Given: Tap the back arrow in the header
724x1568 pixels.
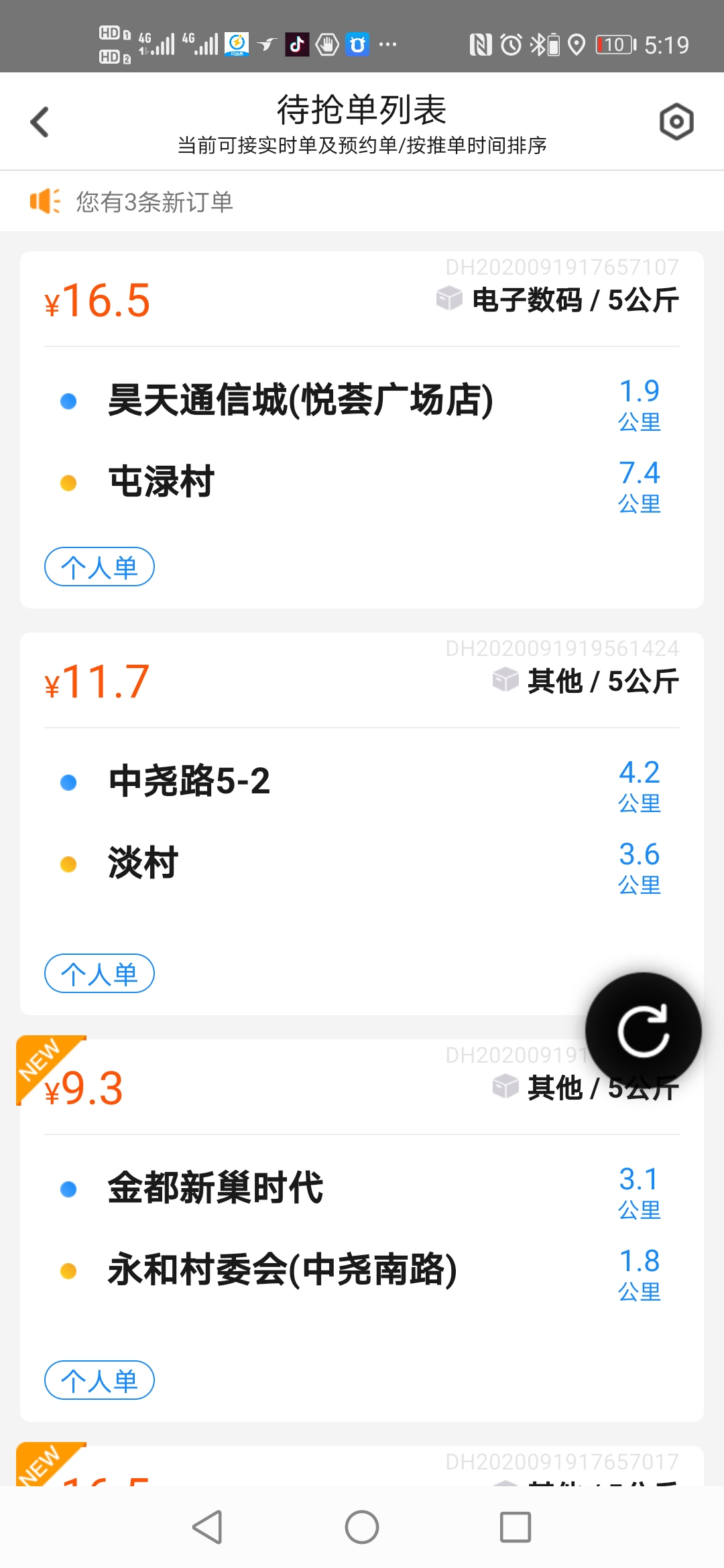Looking at the screenshot, I should pos(40,121).
